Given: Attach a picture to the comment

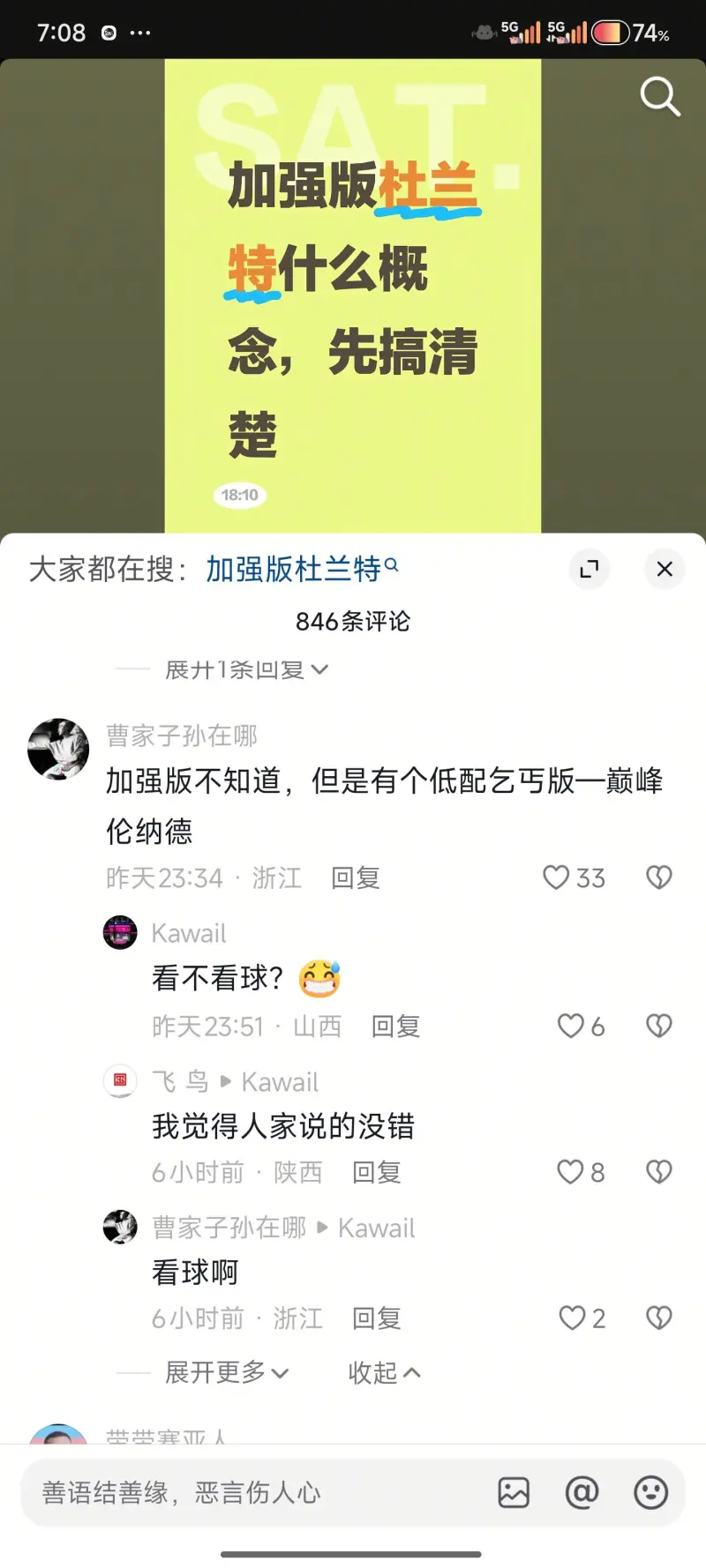Looking at the screenshot, I should pyautogui.click(x=514, y=1493).
